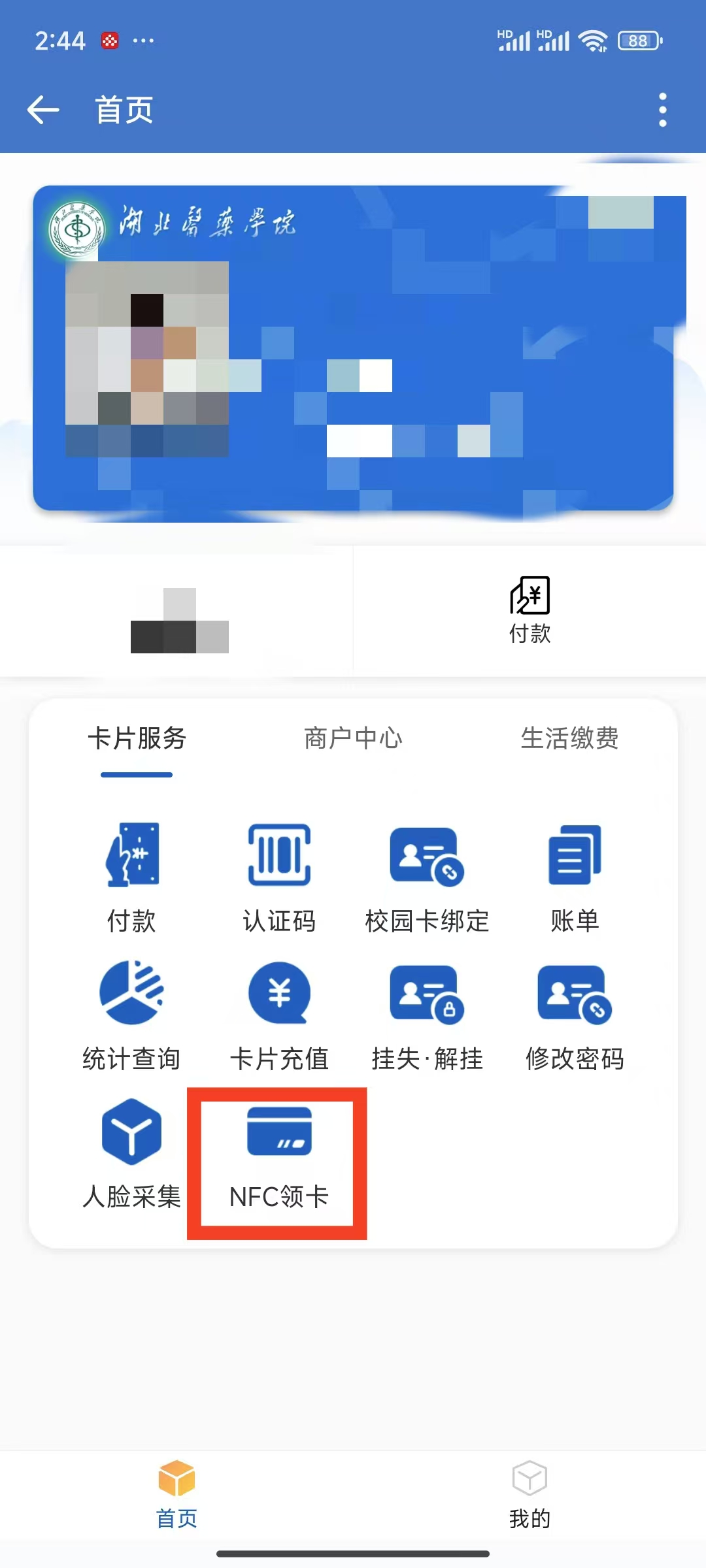Viewport: 706px width, 1568px height.
Task: Open the 认证码 barcode service
Action: [279, 877]
